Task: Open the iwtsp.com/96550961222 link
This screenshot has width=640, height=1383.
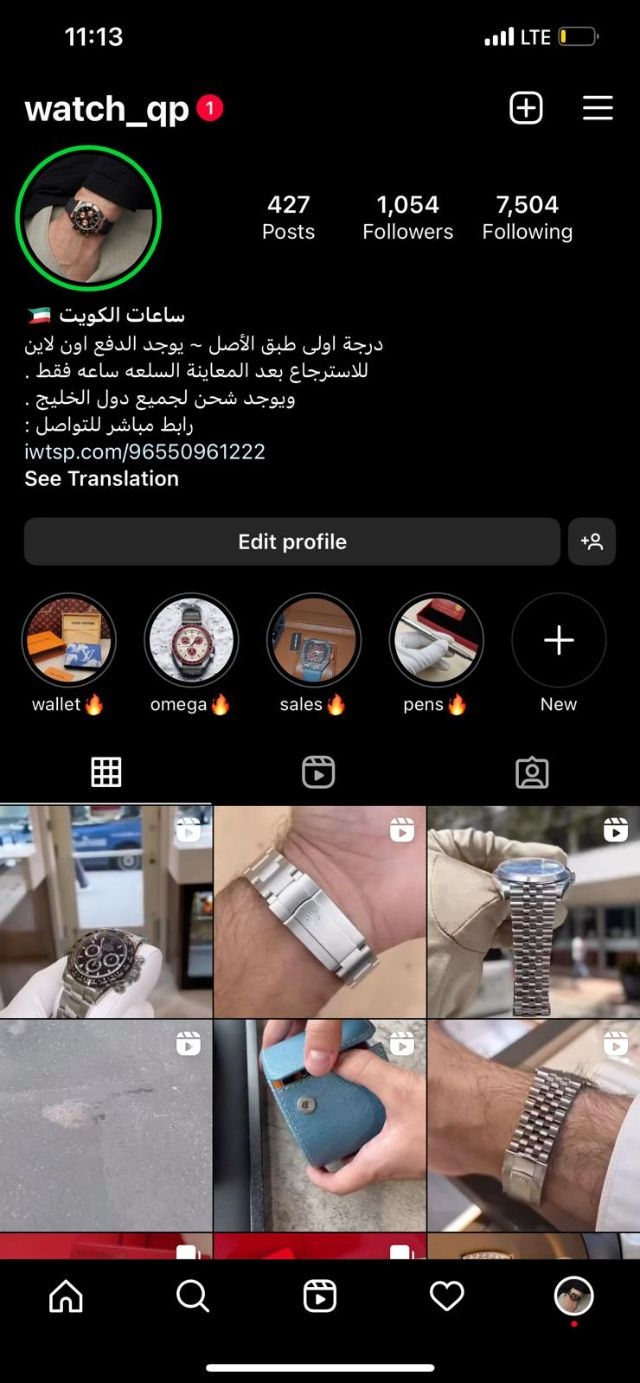Action: (x=145, y=452)
